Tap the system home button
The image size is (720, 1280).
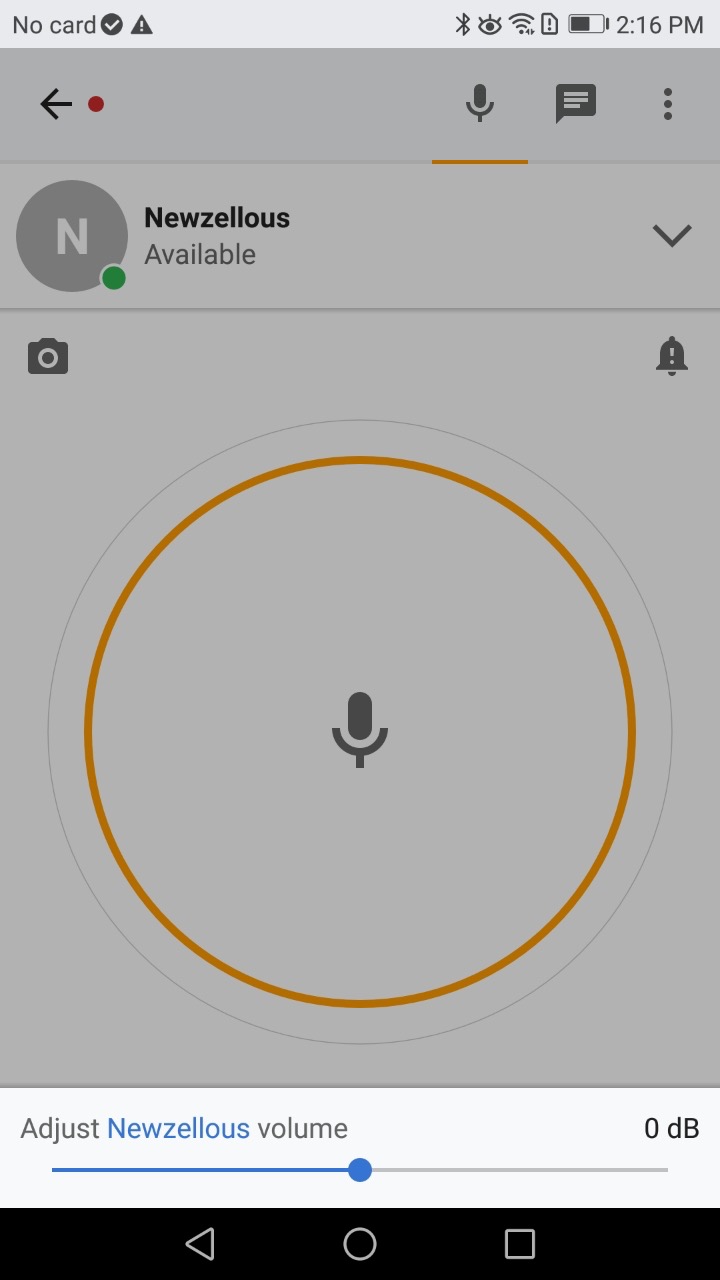360,1244
